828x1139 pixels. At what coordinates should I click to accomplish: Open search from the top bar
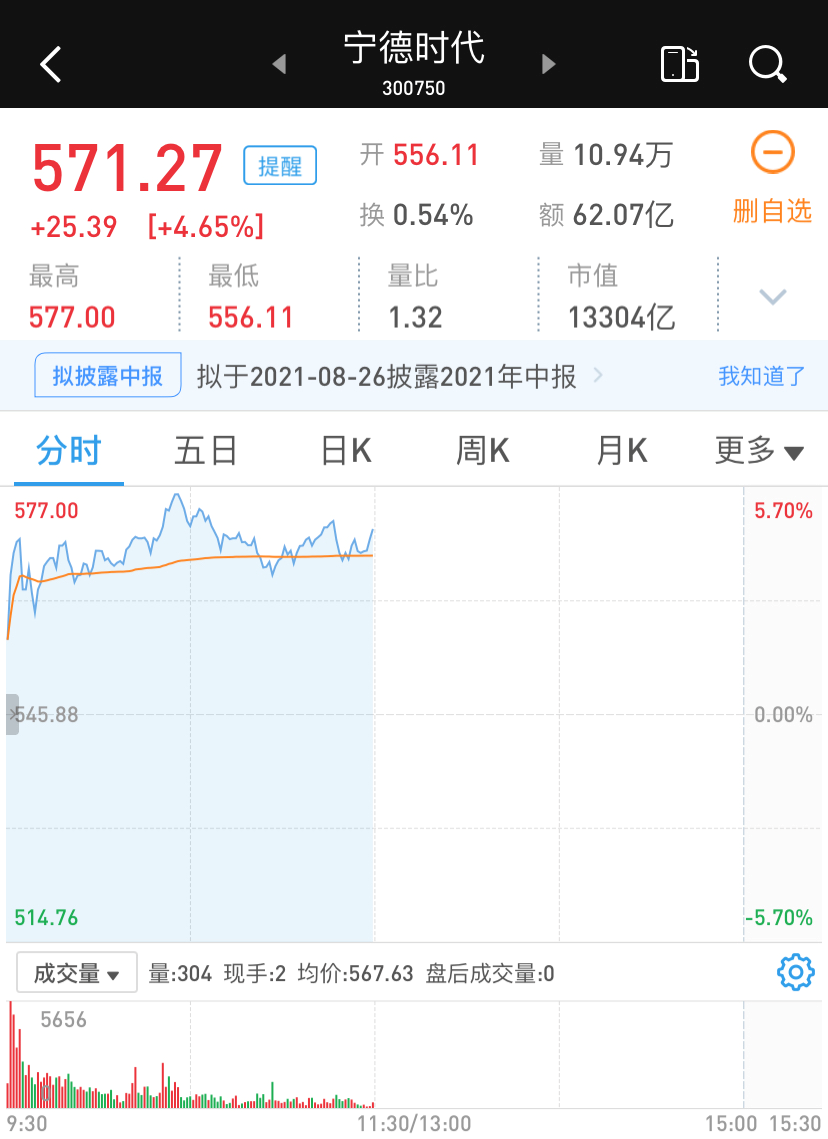tap(767, 64)
